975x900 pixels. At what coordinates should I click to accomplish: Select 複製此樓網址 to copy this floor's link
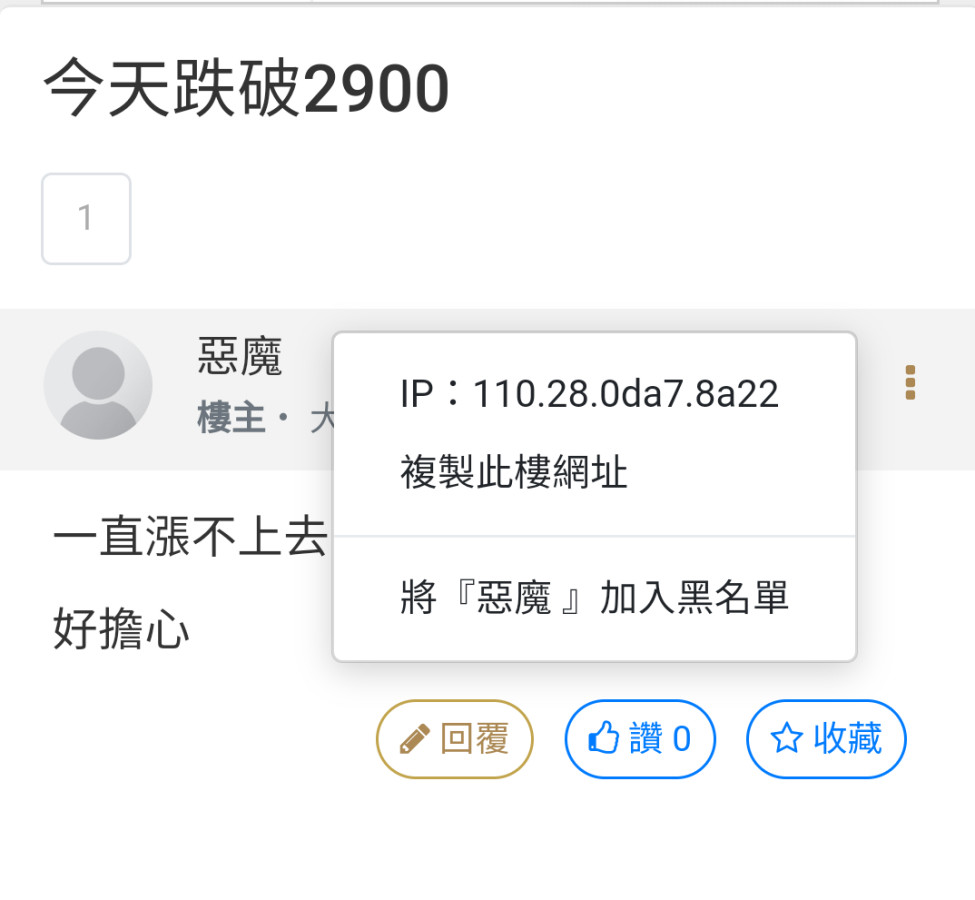point(514,472)
